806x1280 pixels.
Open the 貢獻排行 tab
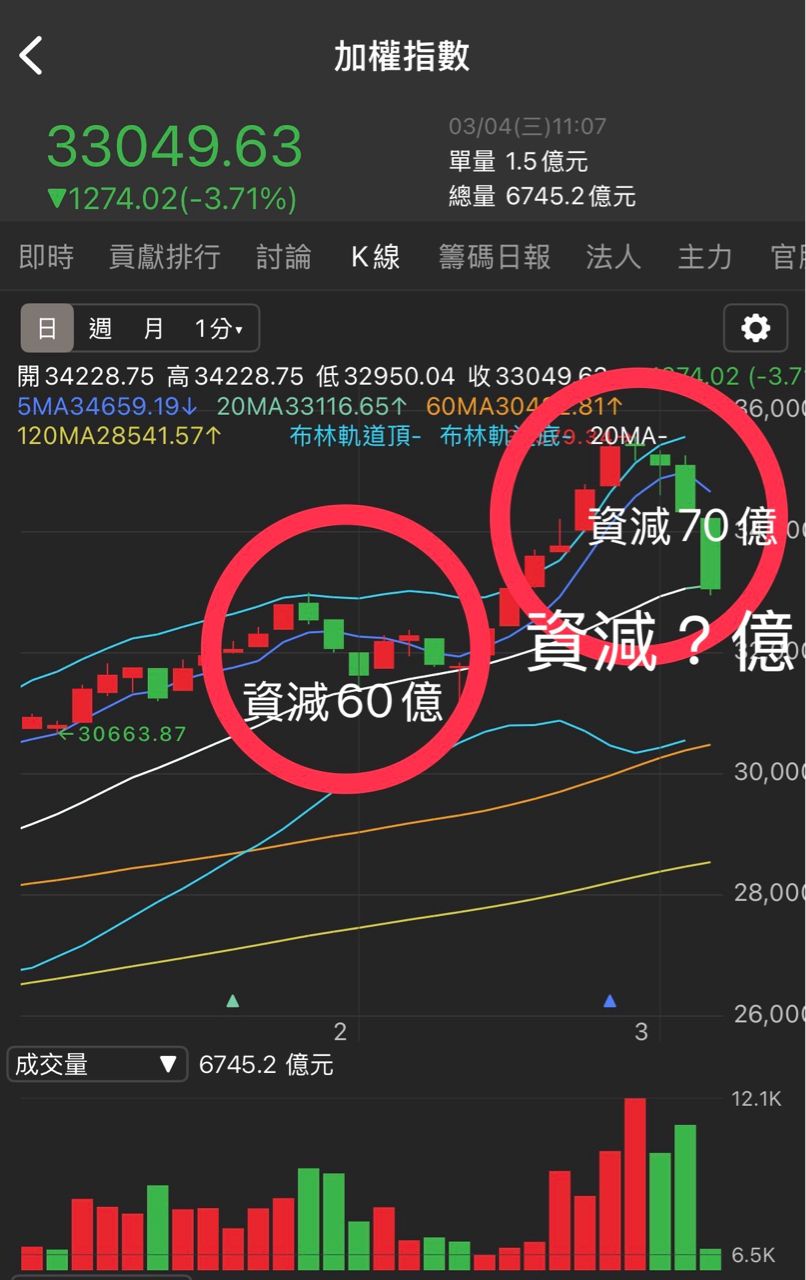click(164, 258)
